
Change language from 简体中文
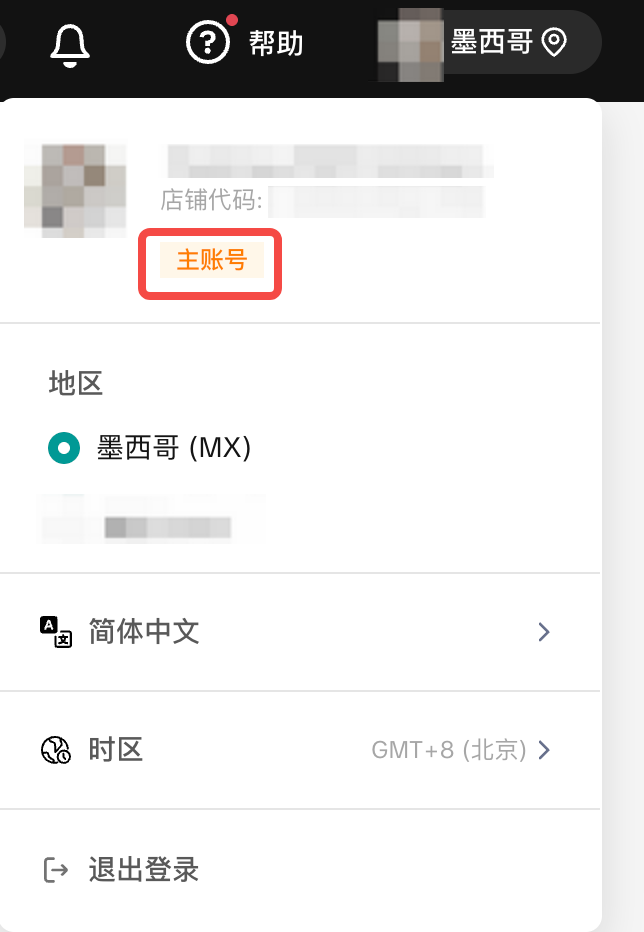click(300, 631)
